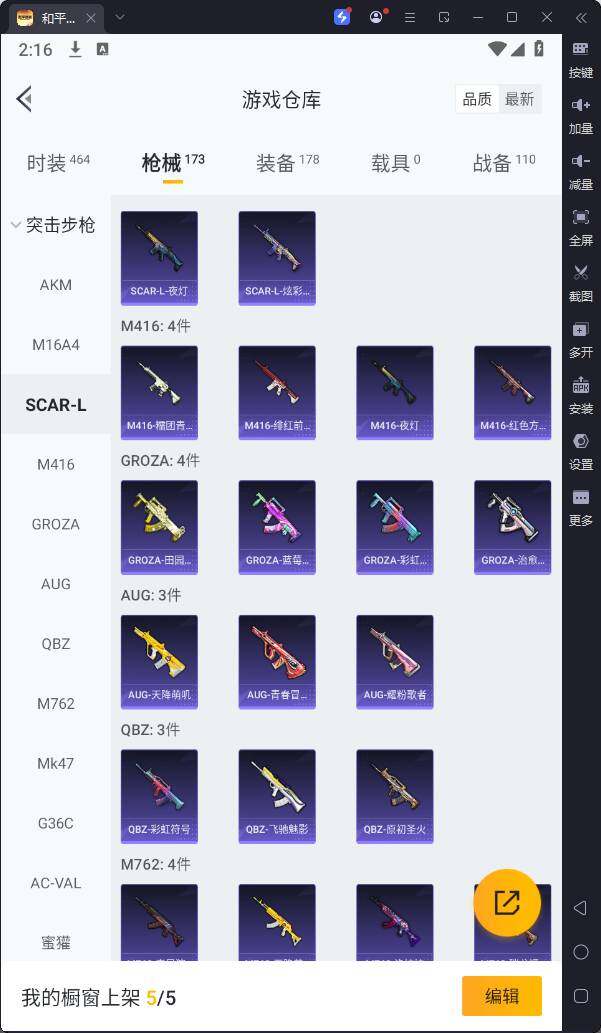Switch to the 战备 tab

[x=504, y=163]
